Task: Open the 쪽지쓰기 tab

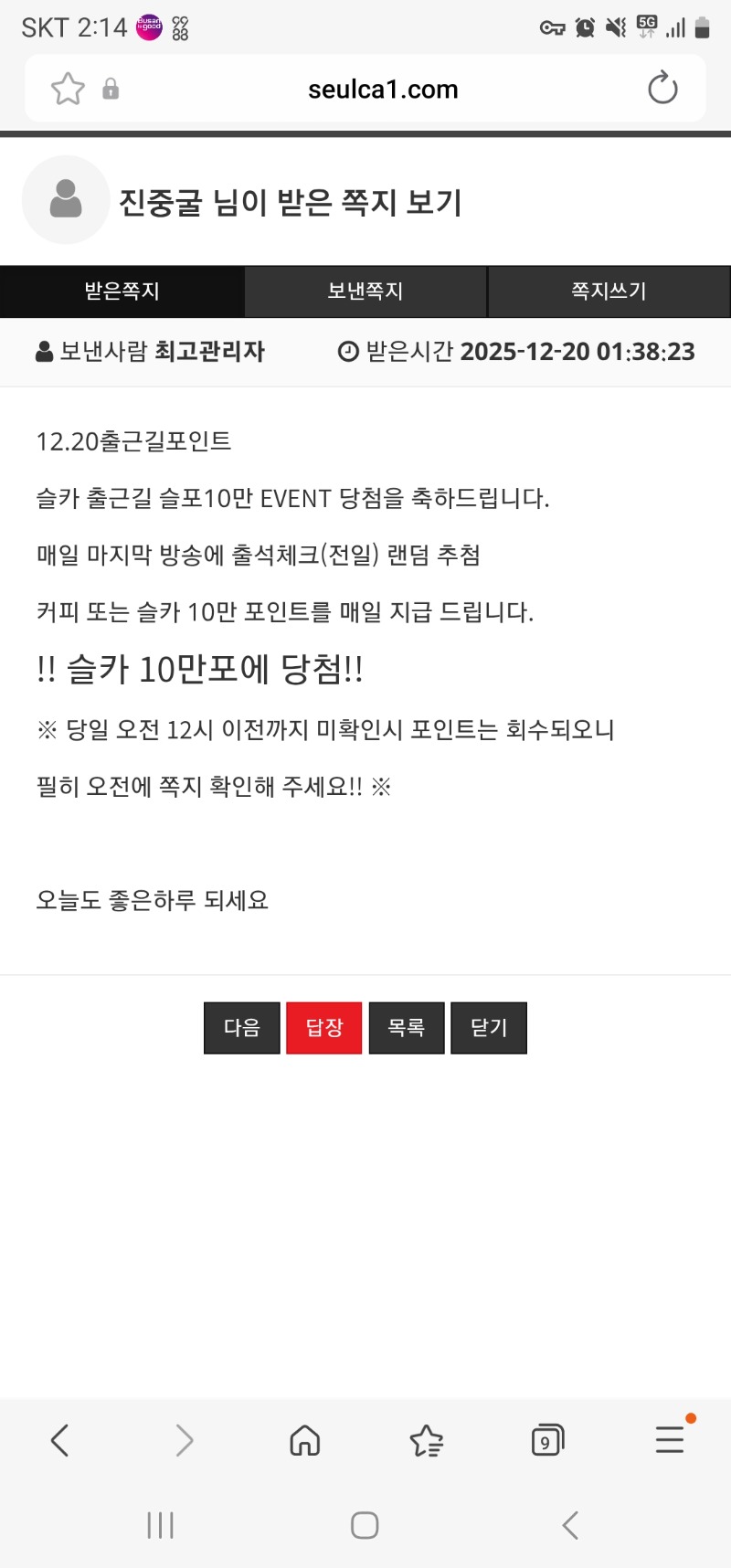Action: 609,291
